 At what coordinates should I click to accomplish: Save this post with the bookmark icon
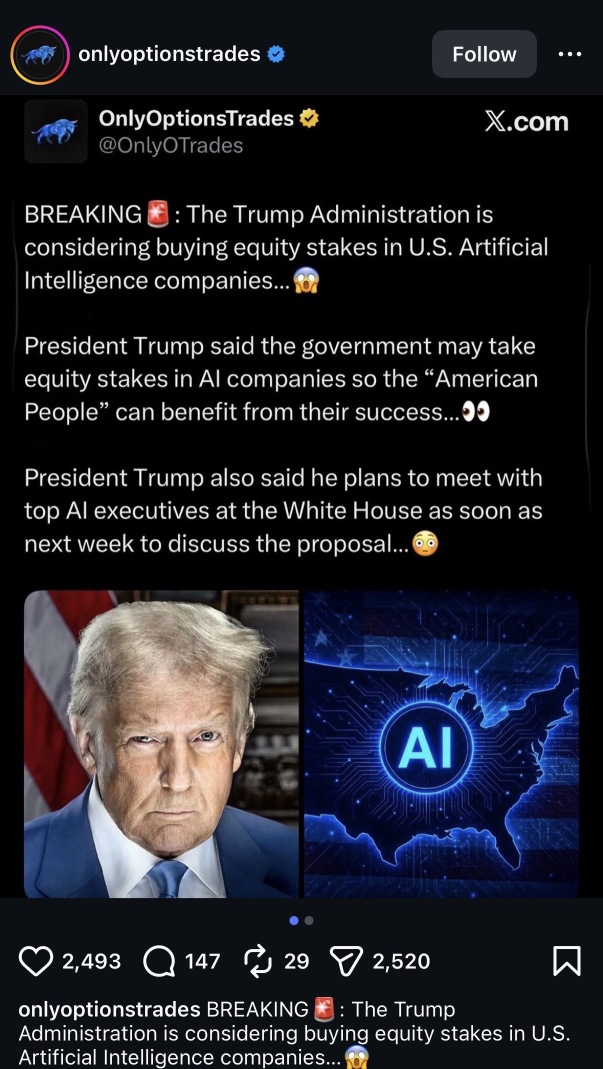tap(567, 961)
